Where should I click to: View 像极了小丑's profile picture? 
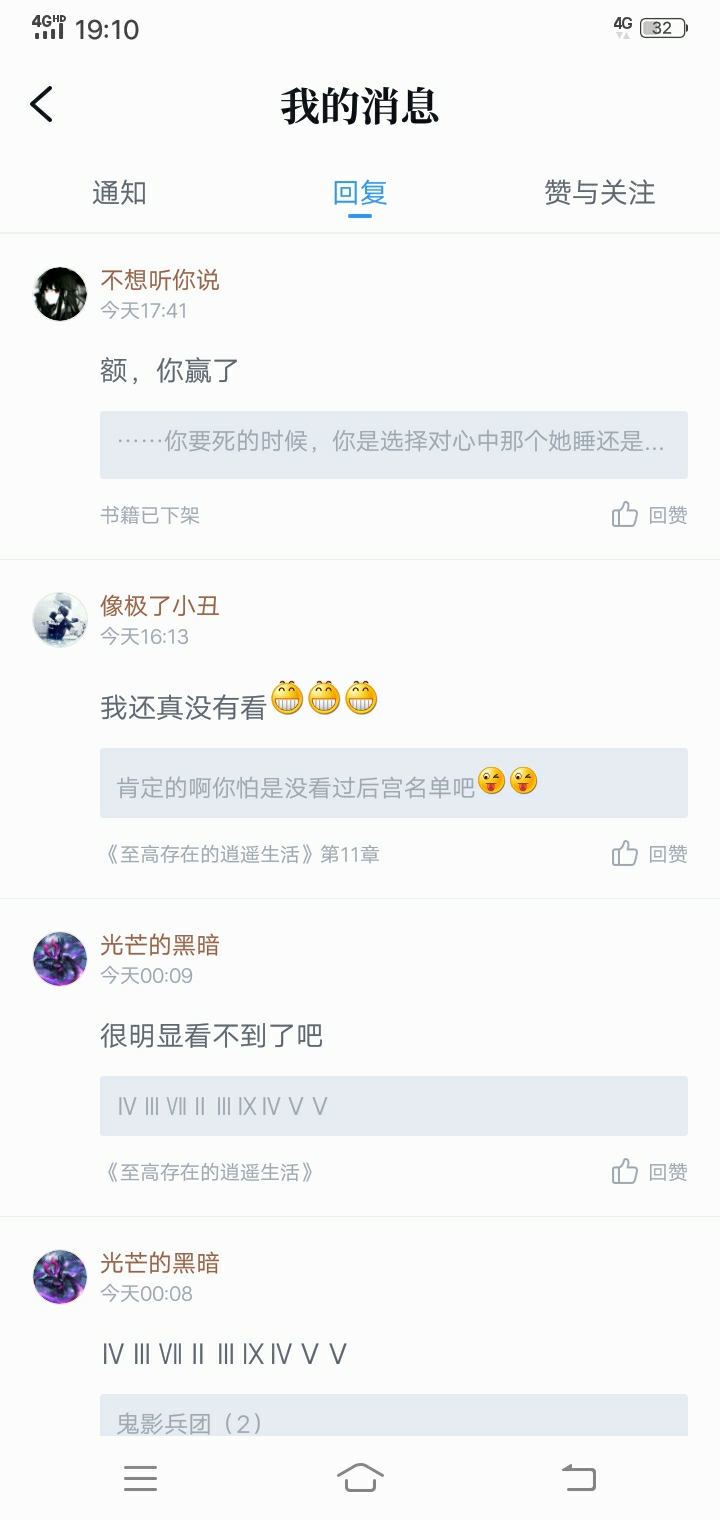tap(60, 620)
